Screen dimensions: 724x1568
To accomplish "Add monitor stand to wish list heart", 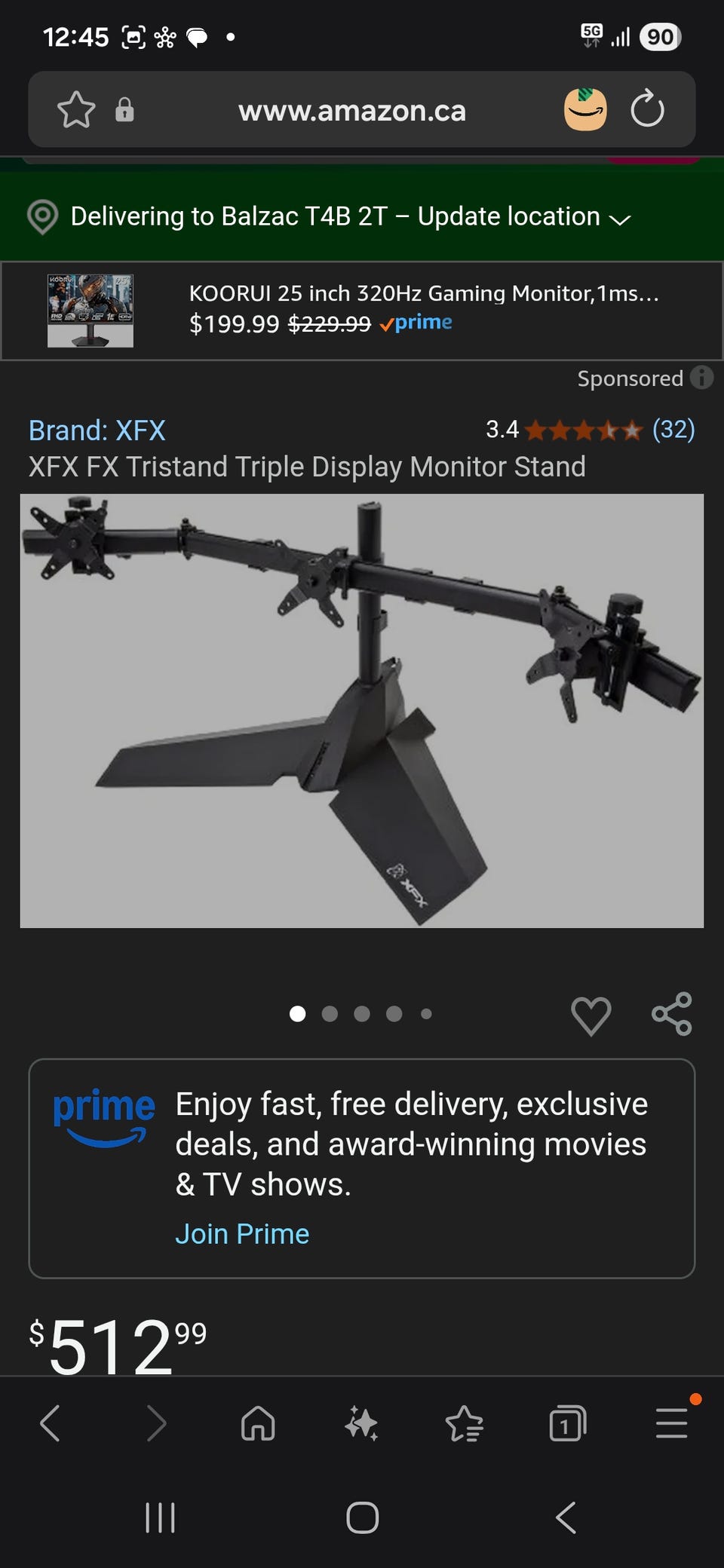I will [x=591, y=1015].
